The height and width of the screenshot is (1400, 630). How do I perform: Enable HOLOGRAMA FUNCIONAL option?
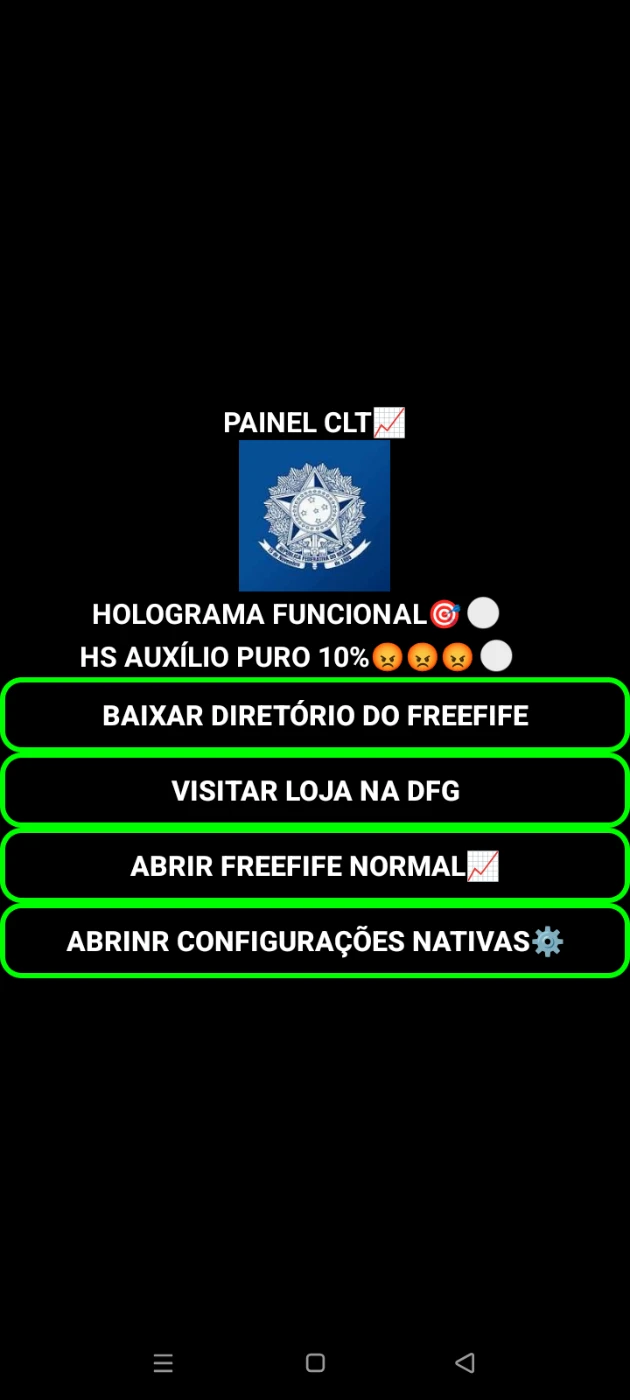pyautogui.click(x=483, y=614)
